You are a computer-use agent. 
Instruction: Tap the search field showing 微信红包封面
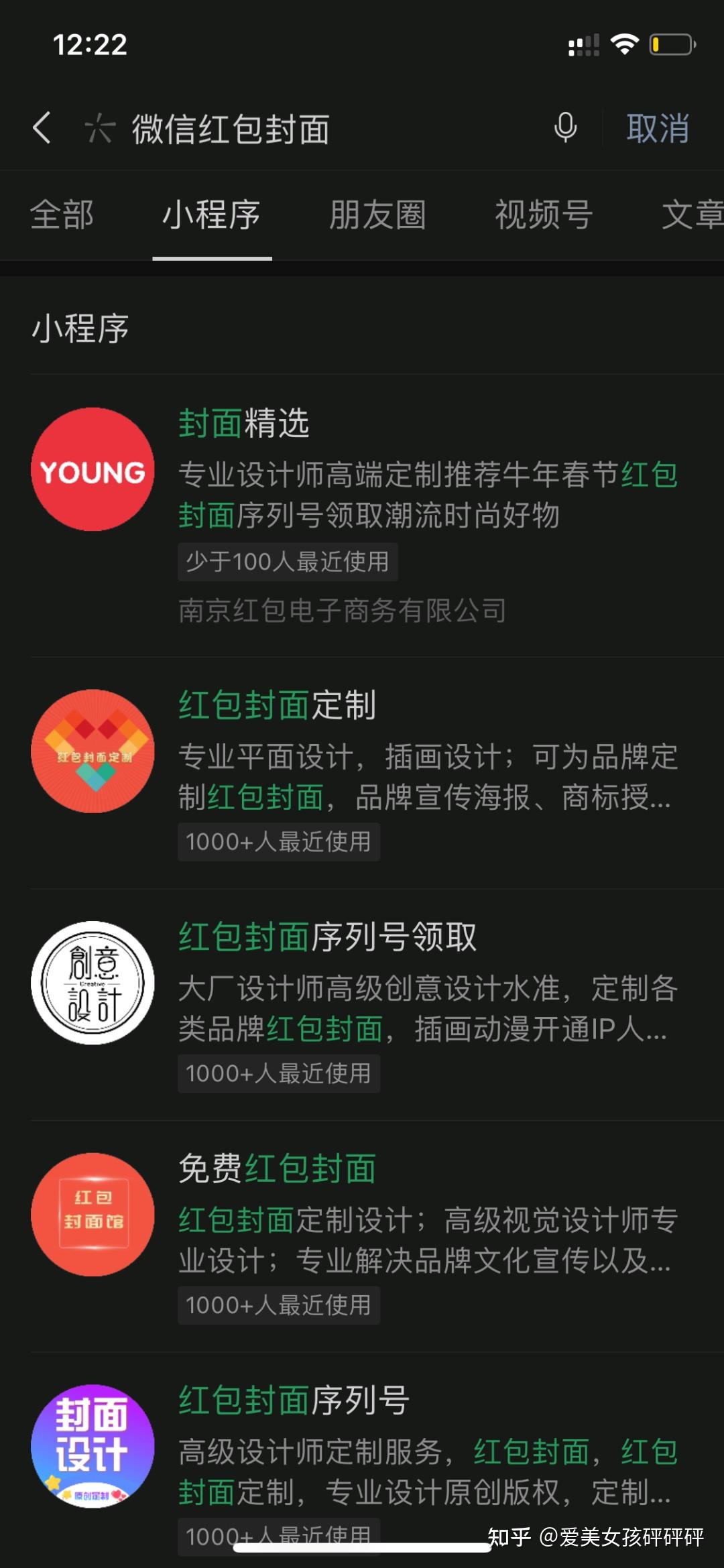[322, 129]
